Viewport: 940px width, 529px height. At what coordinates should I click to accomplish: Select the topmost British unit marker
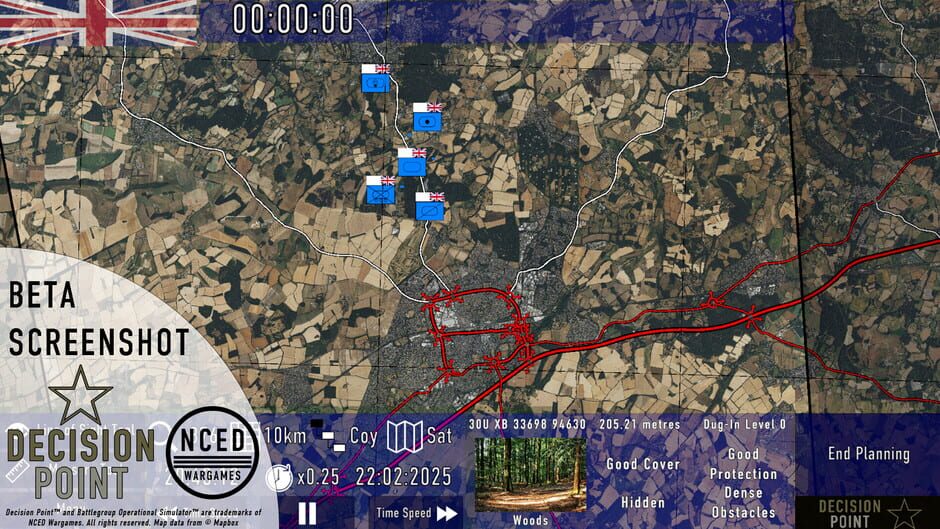376,78
